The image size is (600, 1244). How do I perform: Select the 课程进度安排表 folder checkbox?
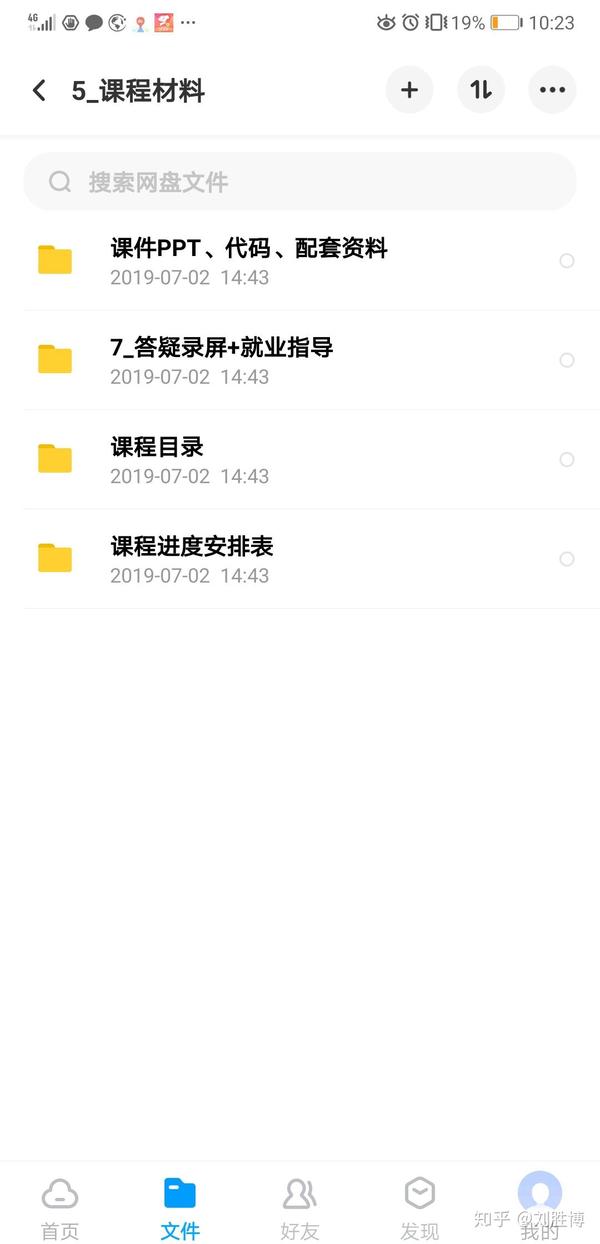[567, 559]
